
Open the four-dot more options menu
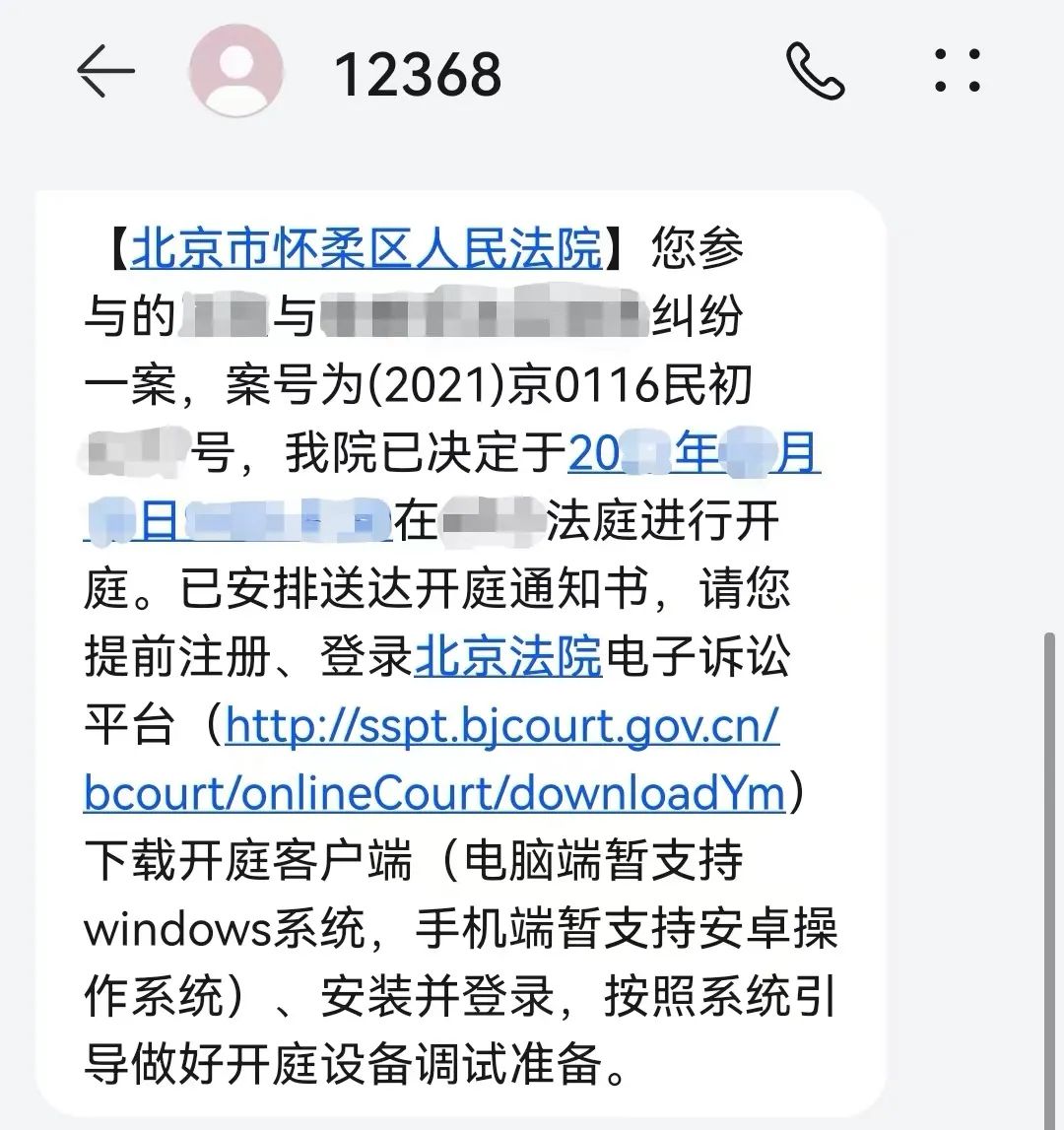tap(958, 72)
